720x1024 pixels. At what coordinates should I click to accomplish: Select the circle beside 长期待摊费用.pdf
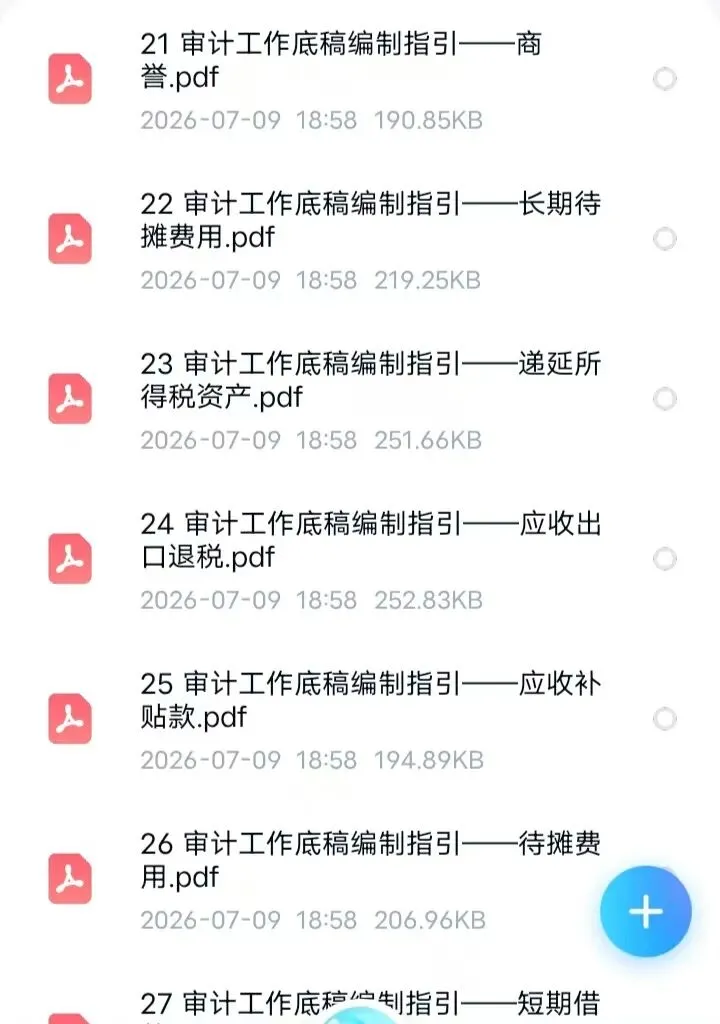pos(664,239)
